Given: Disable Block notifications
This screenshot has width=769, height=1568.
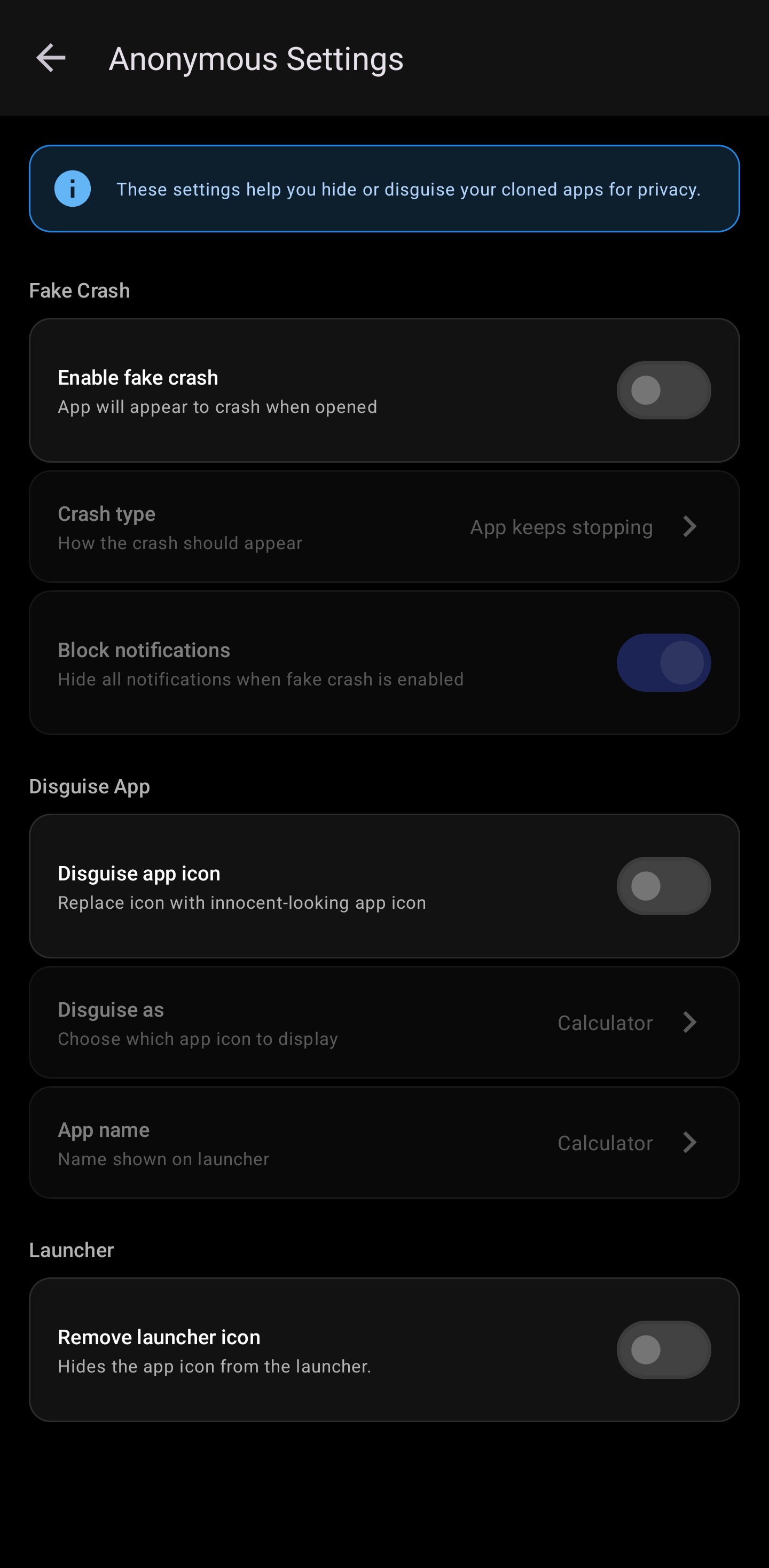Looking at the screenshot, I should click(663, 663).
